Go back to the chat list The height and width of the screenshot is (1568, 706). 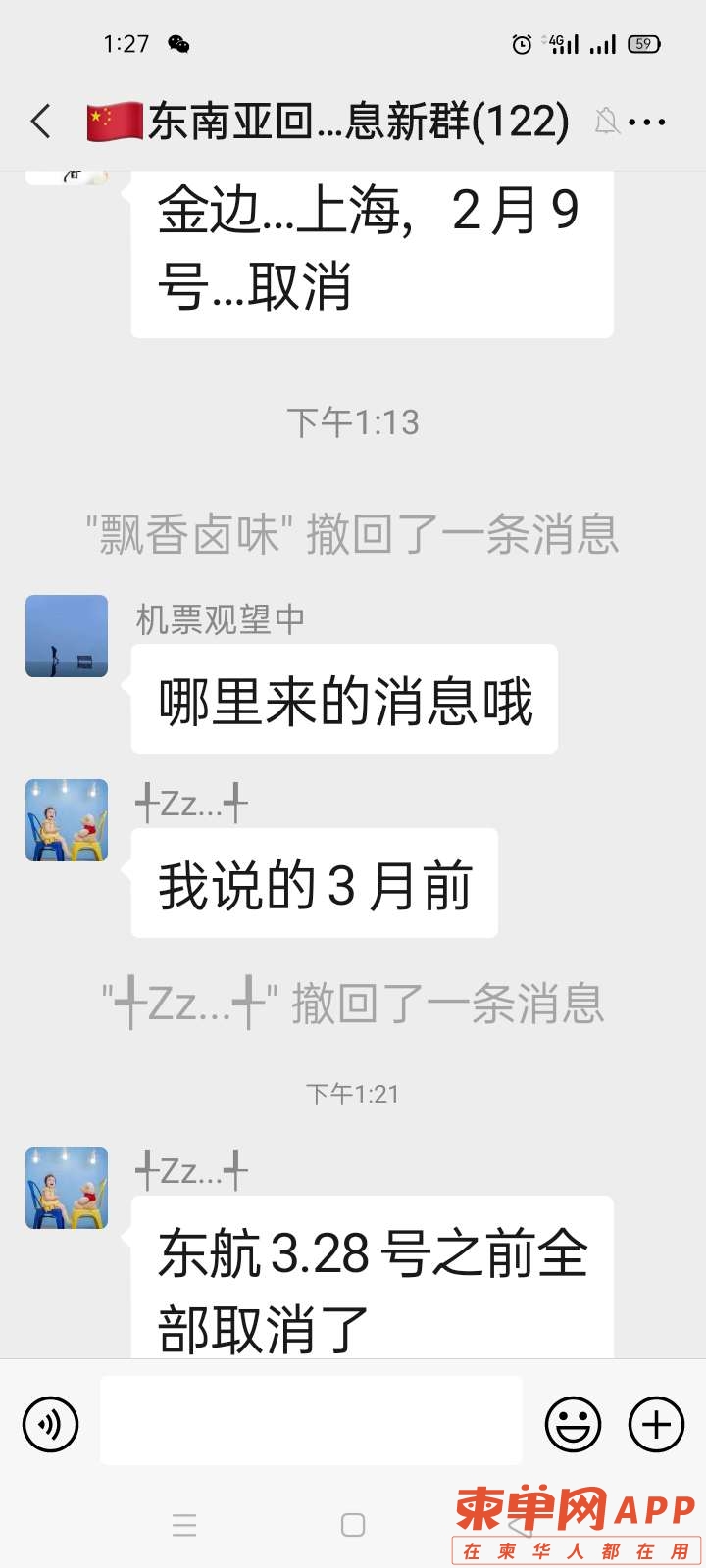[41, 122]
